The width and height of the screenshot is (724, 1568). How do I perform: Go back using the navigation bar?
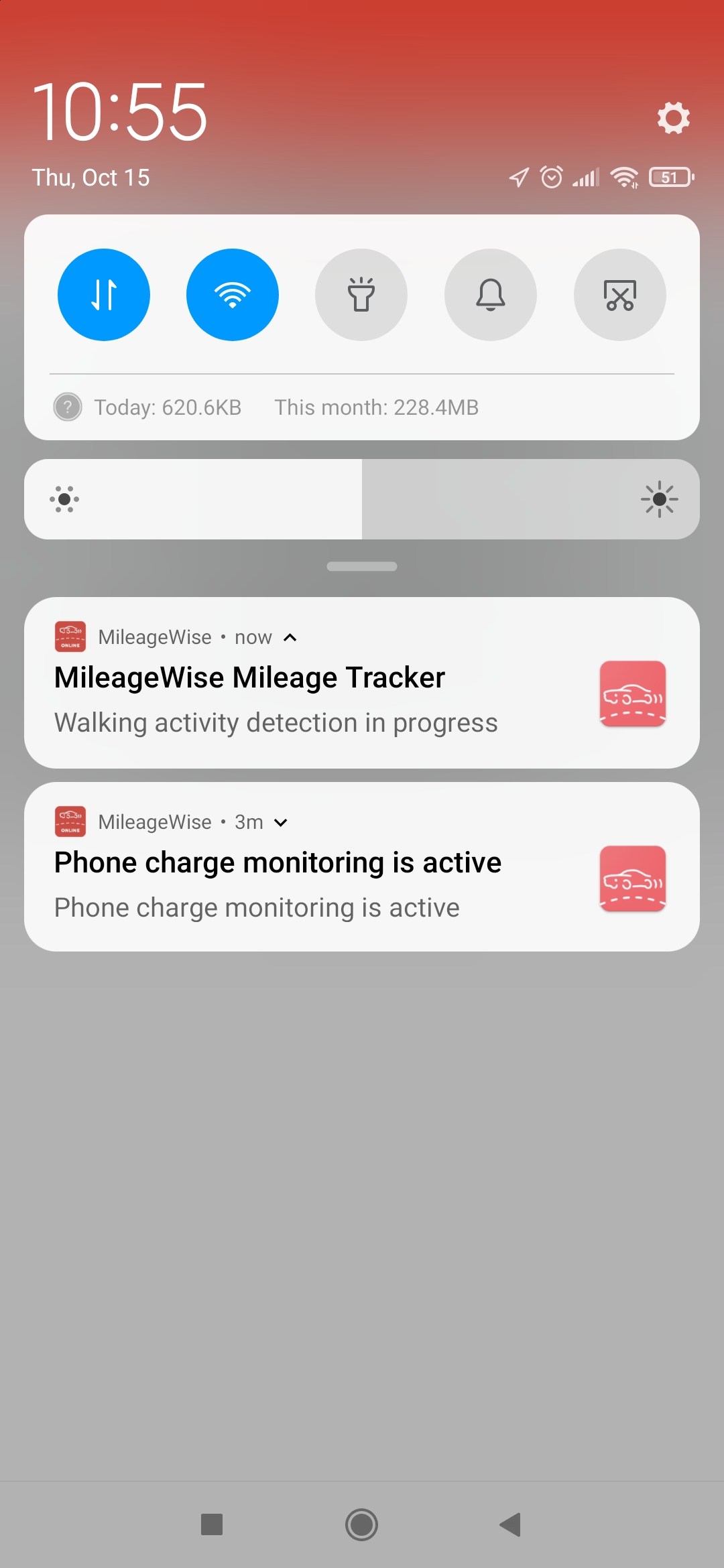pyautogui.click(x=511, y=1524)
